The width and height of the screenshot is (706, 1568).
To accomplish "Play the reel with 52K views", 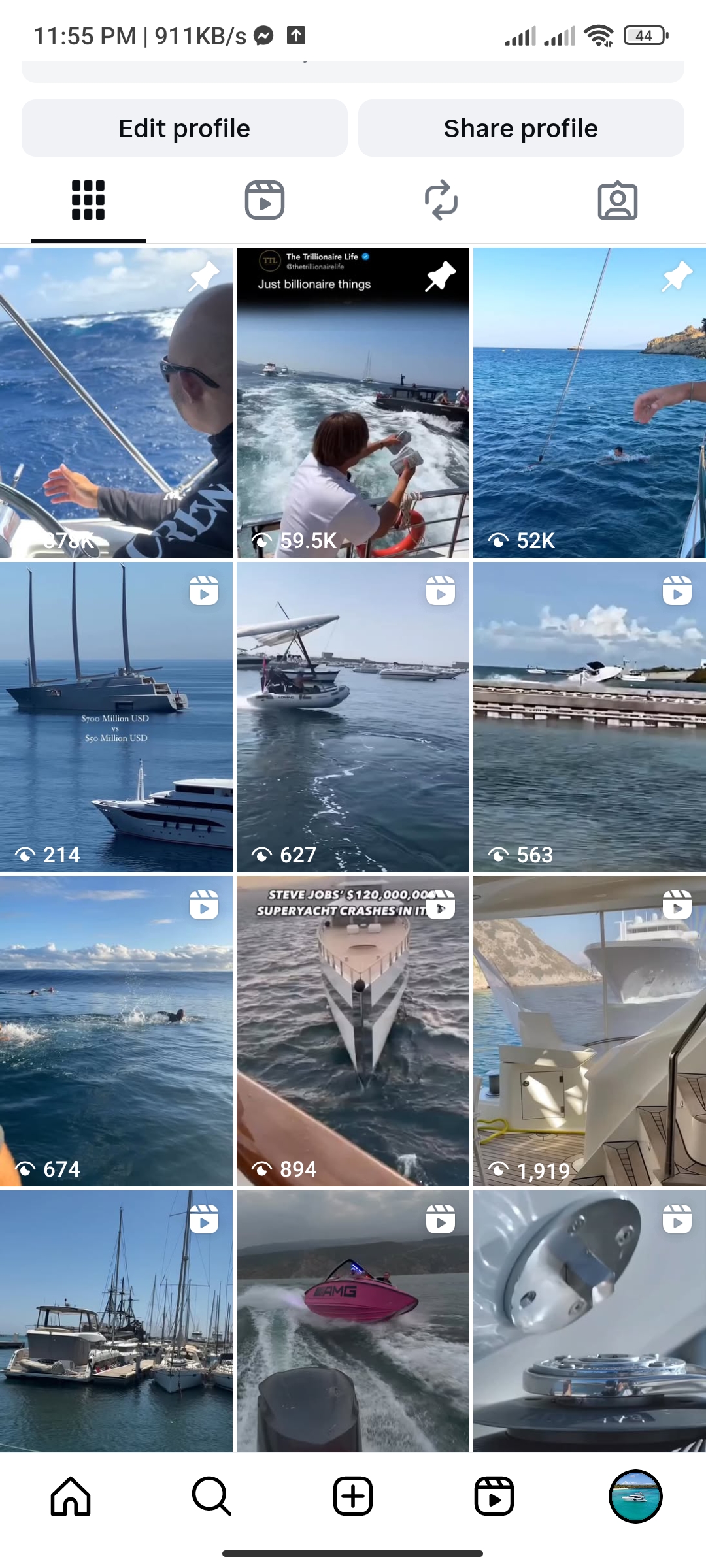I will (x=588, y=405).
